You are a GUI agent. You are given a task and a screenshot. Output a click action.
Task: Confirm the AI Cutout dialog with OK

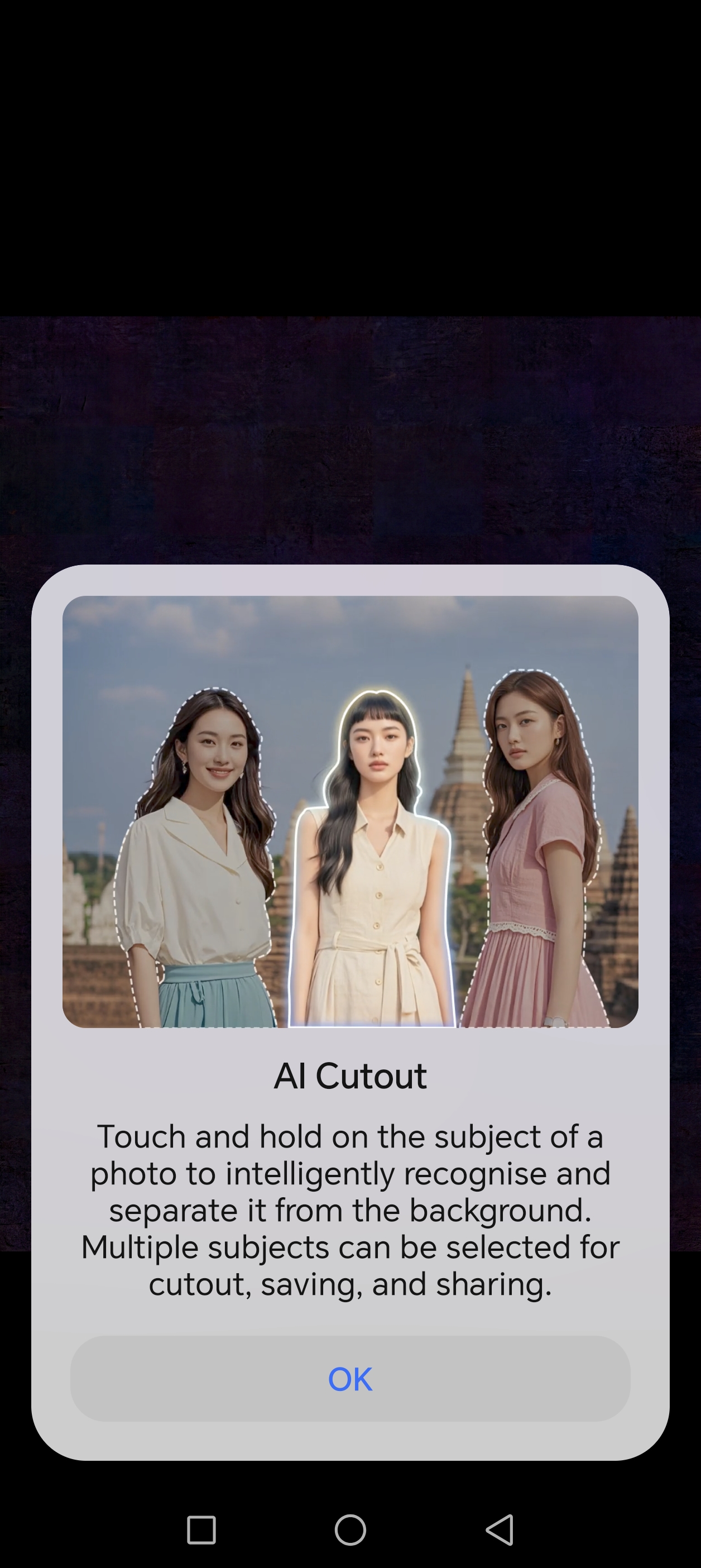[350, 1379]
